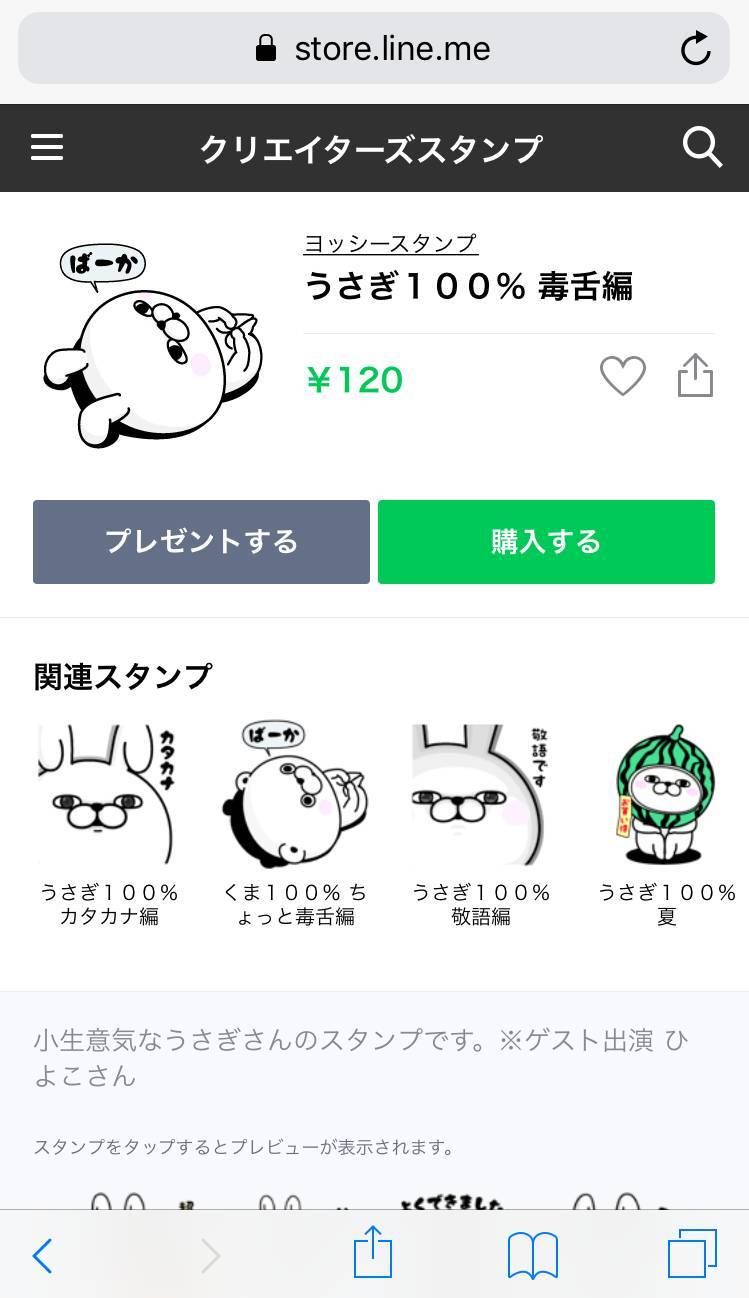This screenshot has height=1298, width=749.
Task: Tap the プレゼントする button
Action: [x=201, y=541]
